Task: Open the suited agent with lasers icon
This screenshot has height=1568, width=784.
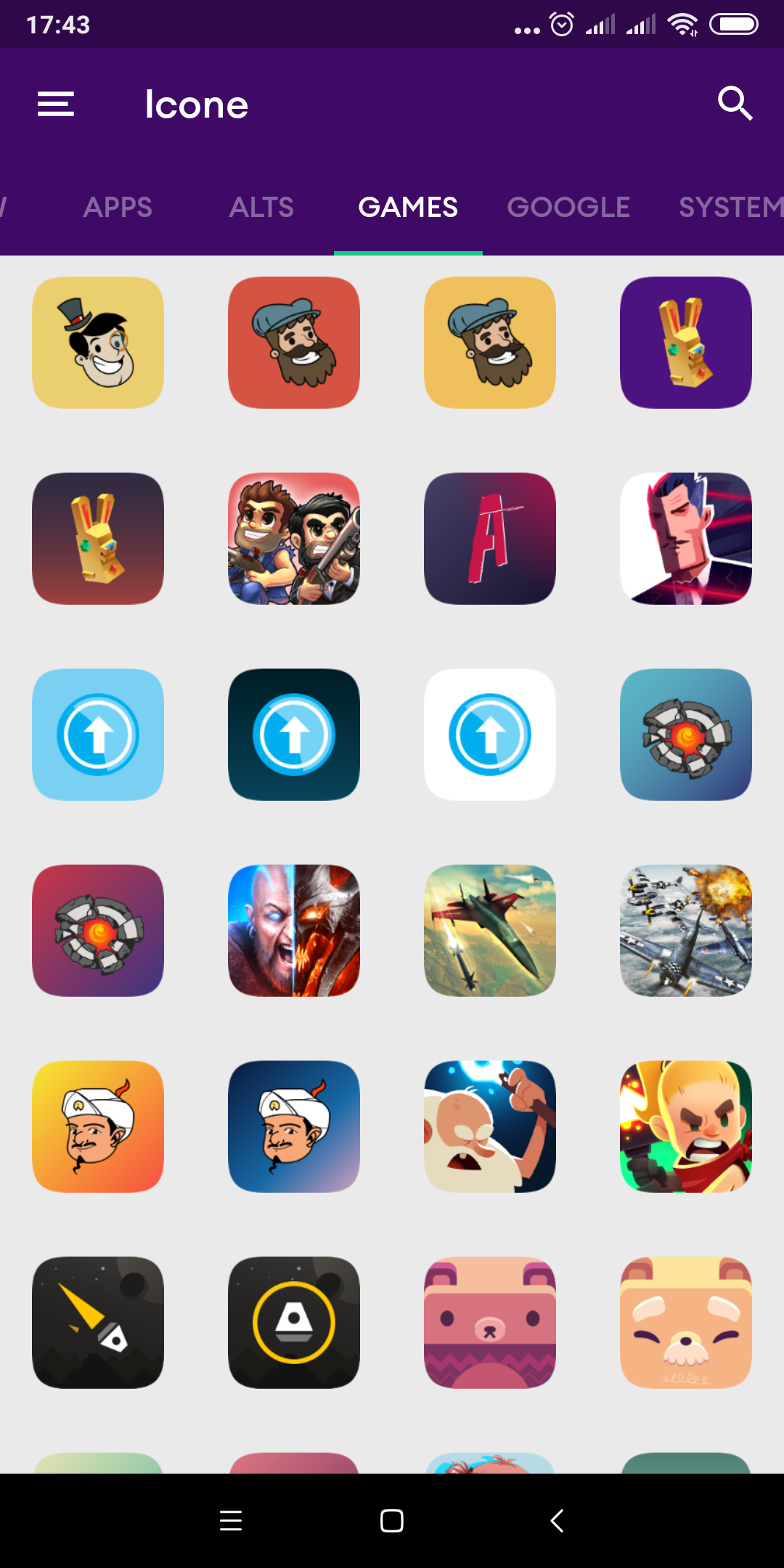Action: pos(686,539)
